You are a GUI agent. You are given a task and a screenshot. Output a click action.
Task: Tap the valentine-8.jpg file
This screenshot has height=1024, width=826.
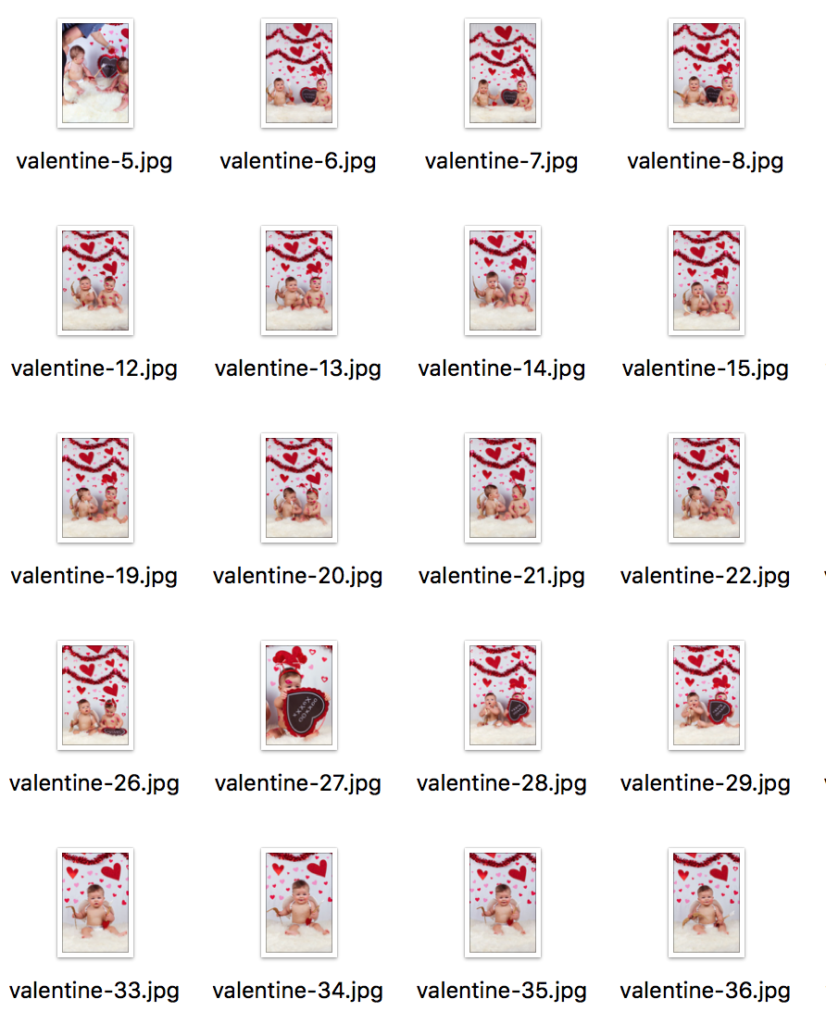(x=706, y=73)
